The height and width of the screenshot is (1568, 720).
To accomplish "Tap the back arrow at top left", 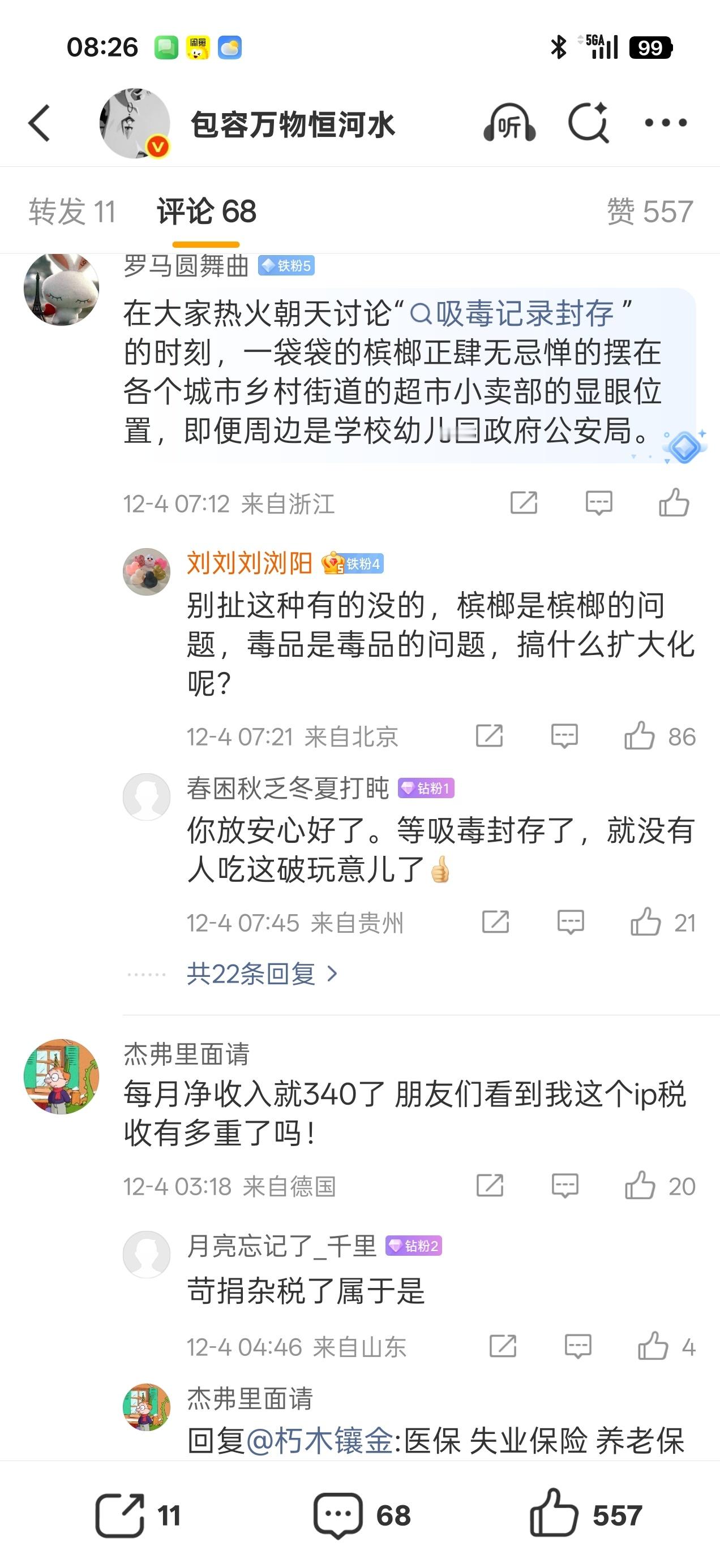I will 40,122.
